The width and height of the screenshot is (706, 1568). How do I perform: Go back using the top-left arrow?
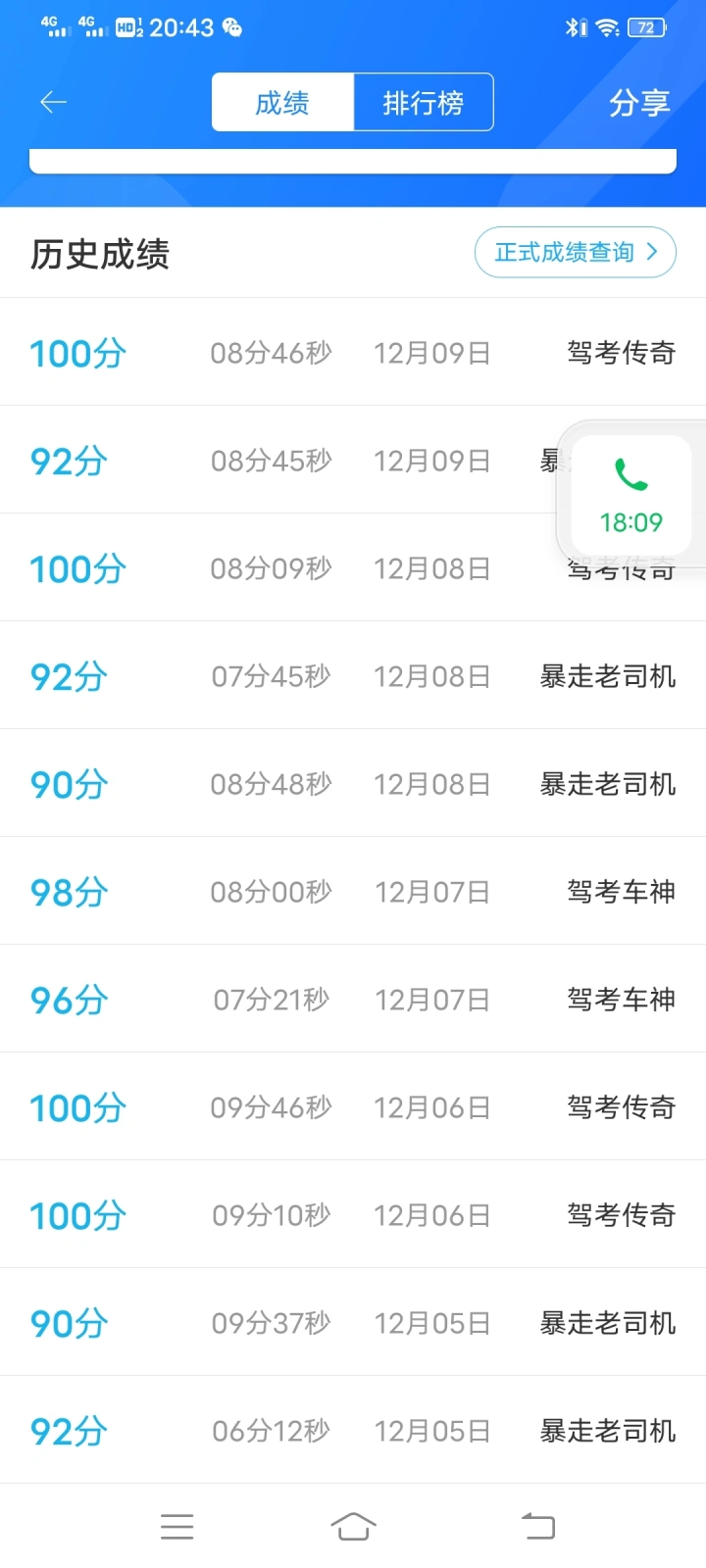pos(53,102)
